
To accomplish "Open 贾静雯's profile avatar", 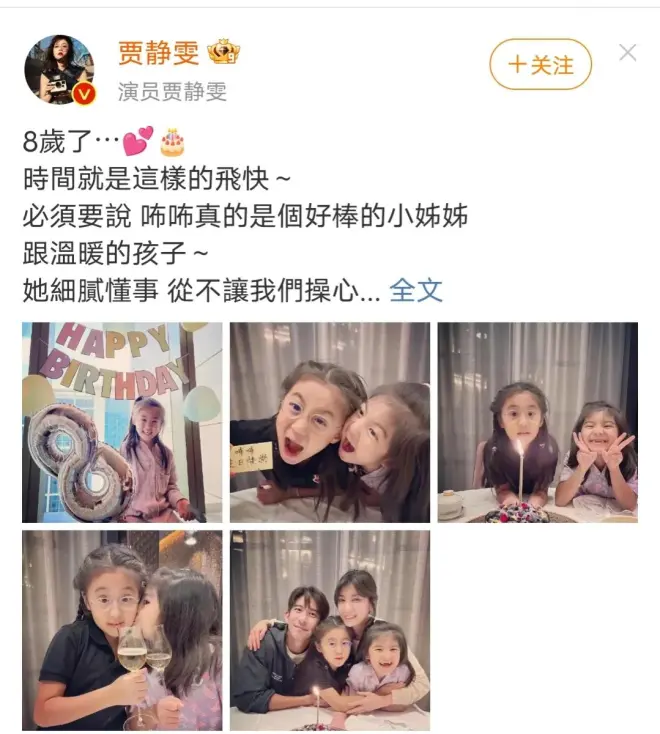I will pos(59,69).
